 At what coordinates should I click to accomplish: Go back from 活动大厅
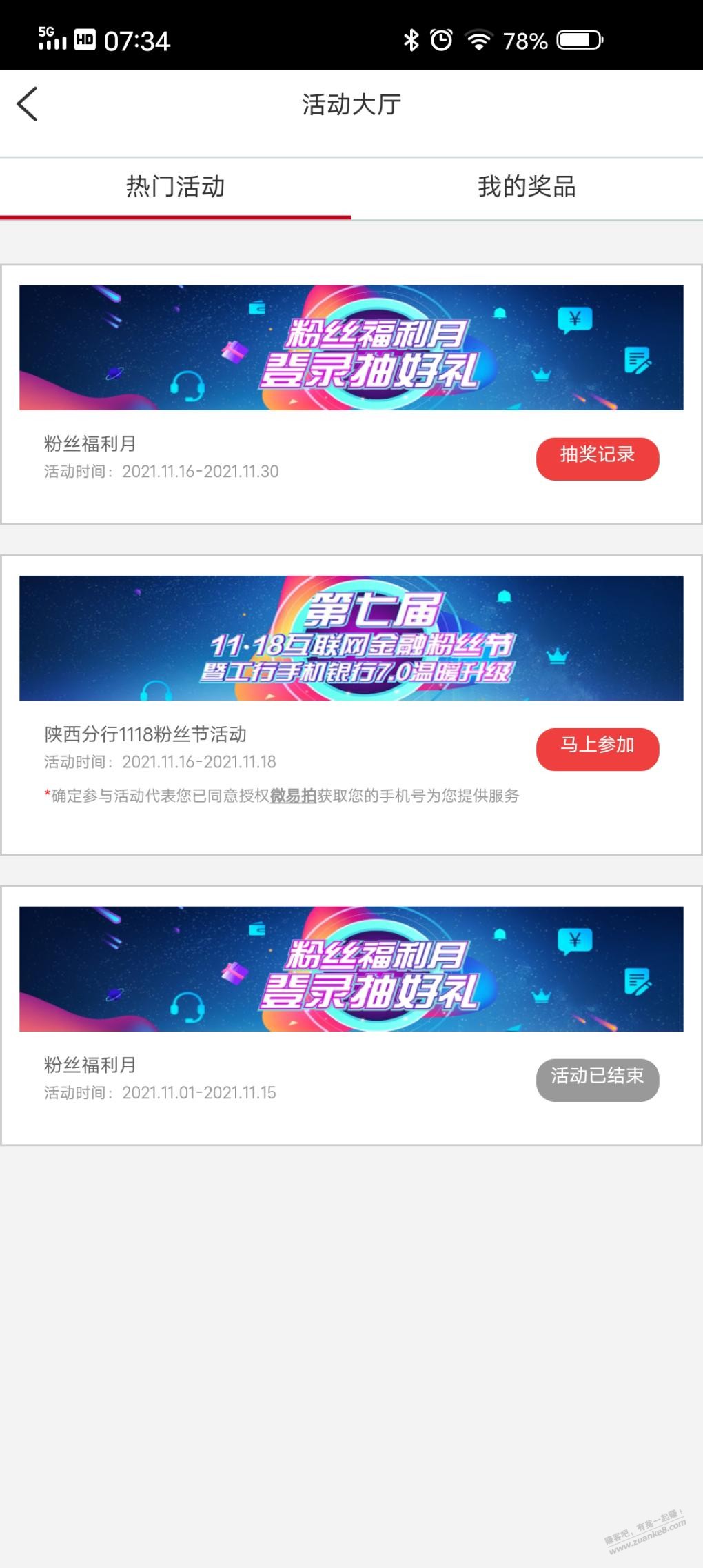click(28, 105)
